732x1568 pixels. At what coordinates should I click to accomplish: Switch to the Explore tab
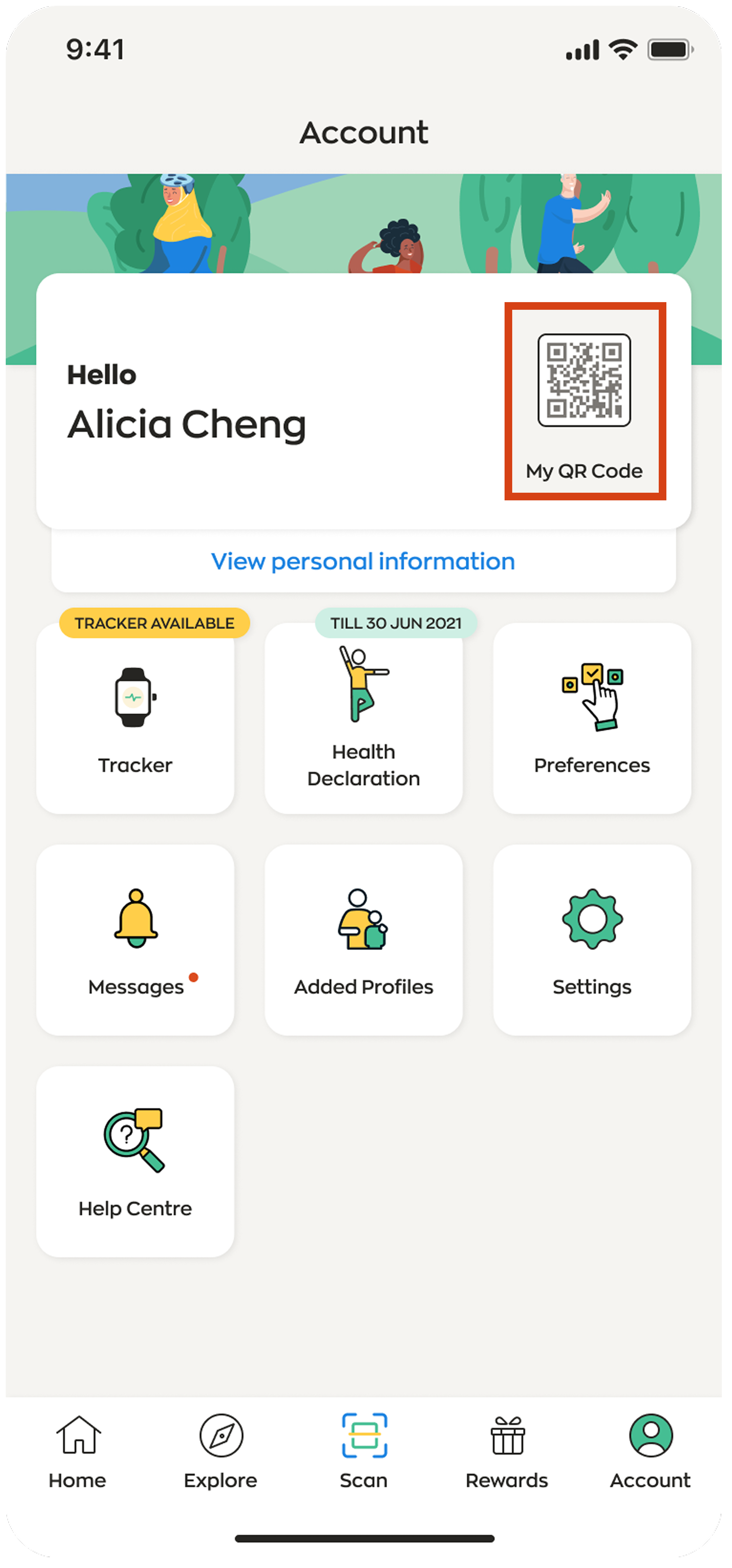pyautogui.click(x=221, y=1451)
